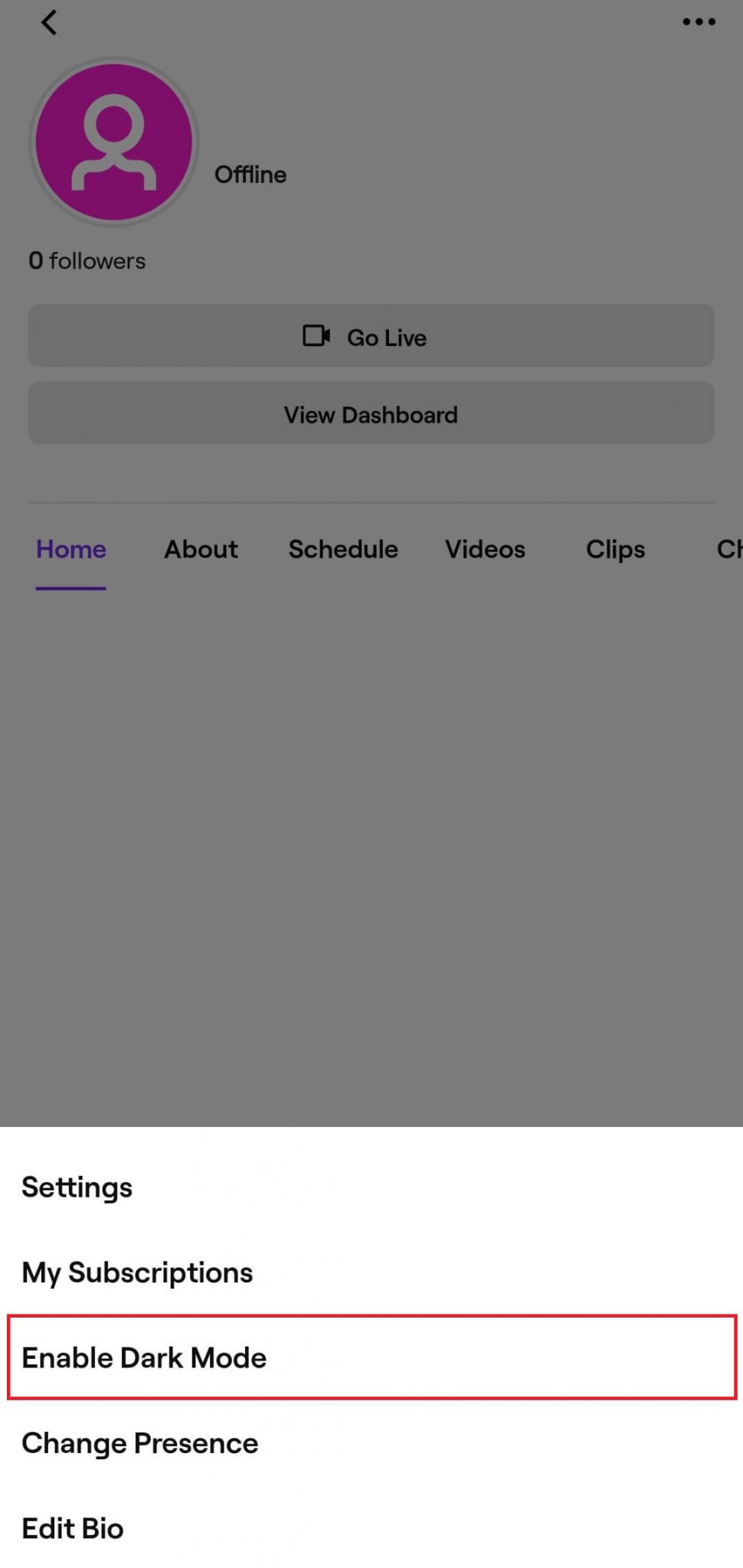Switch to the About tab
This screenshot has height=1568, width=743.
(x=201, y=549)
